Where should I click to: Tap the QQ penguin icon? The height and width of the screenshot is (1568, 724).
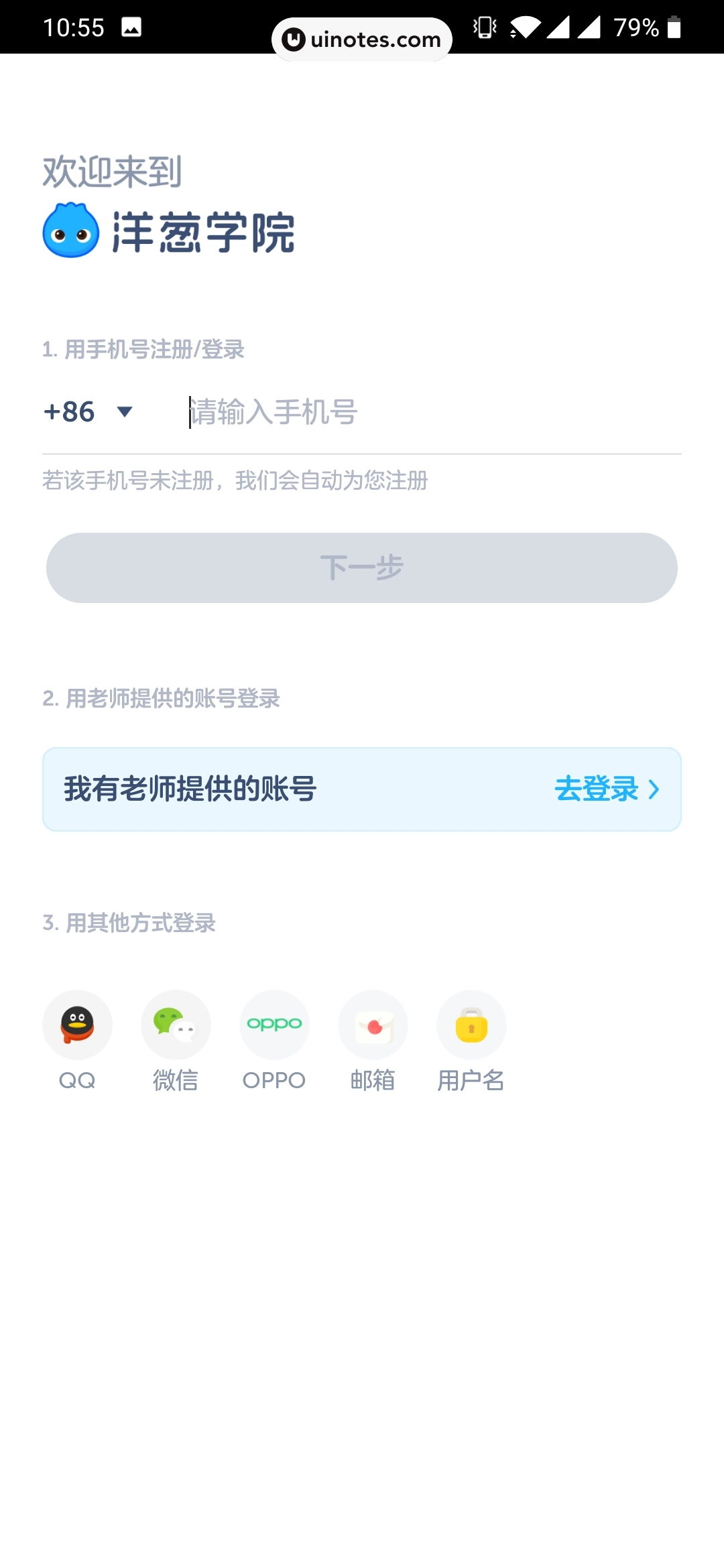click(77, 1025)
